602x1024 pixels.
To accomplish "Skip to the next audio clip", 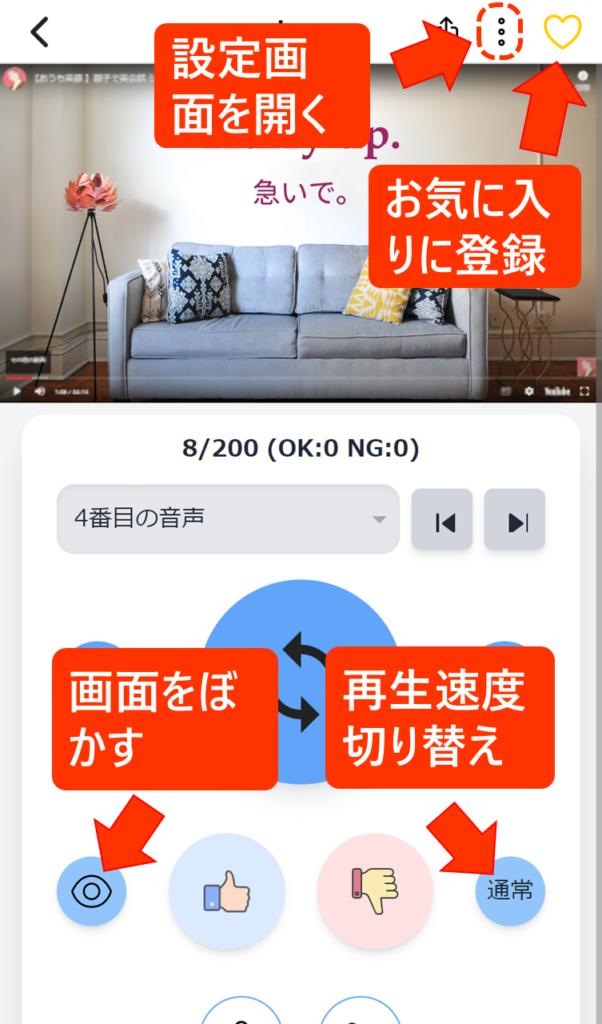I will [514, 520].
